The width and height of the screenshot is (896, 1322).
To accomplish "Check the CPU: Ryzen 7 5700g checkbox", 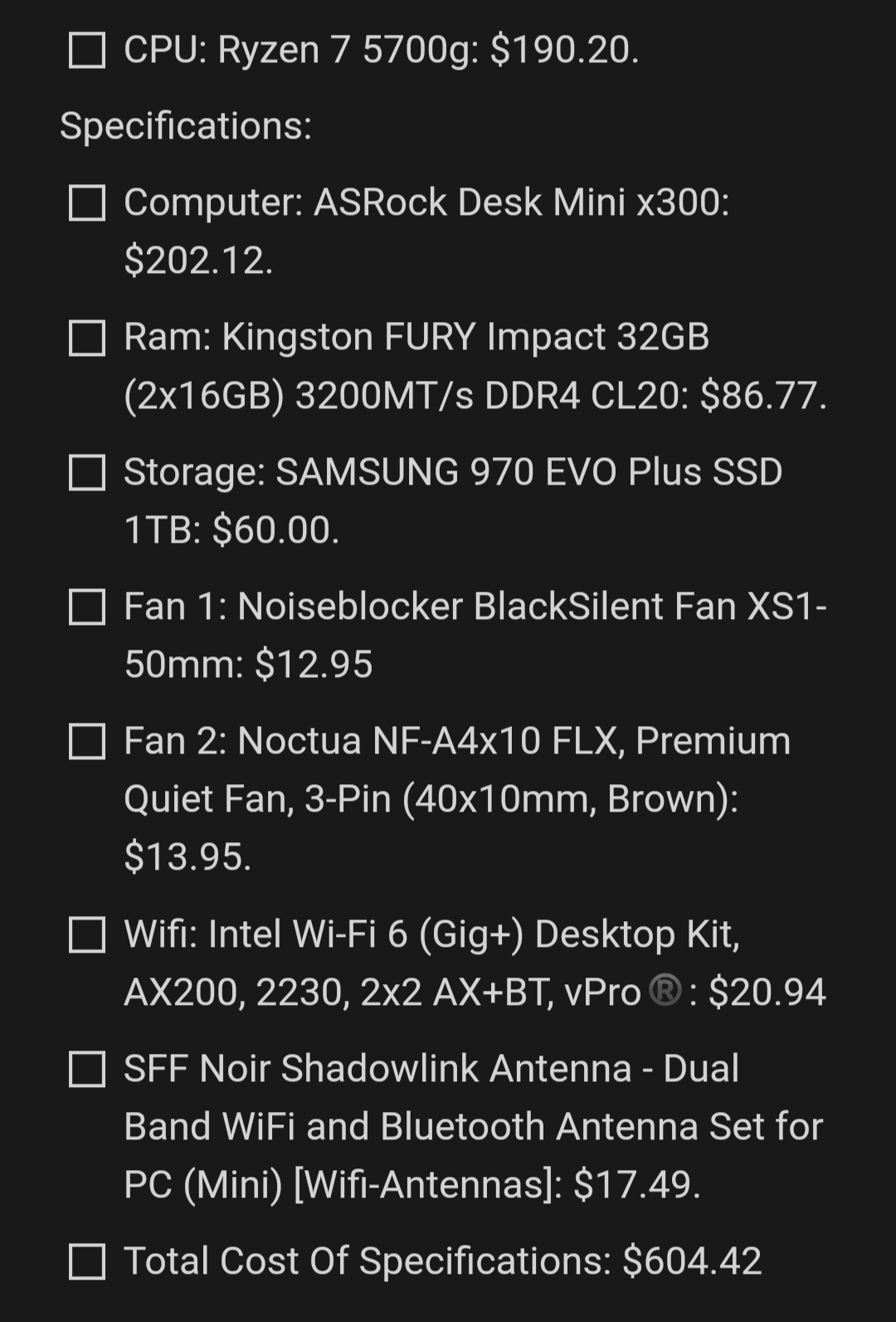I will [x=85, y=51].
